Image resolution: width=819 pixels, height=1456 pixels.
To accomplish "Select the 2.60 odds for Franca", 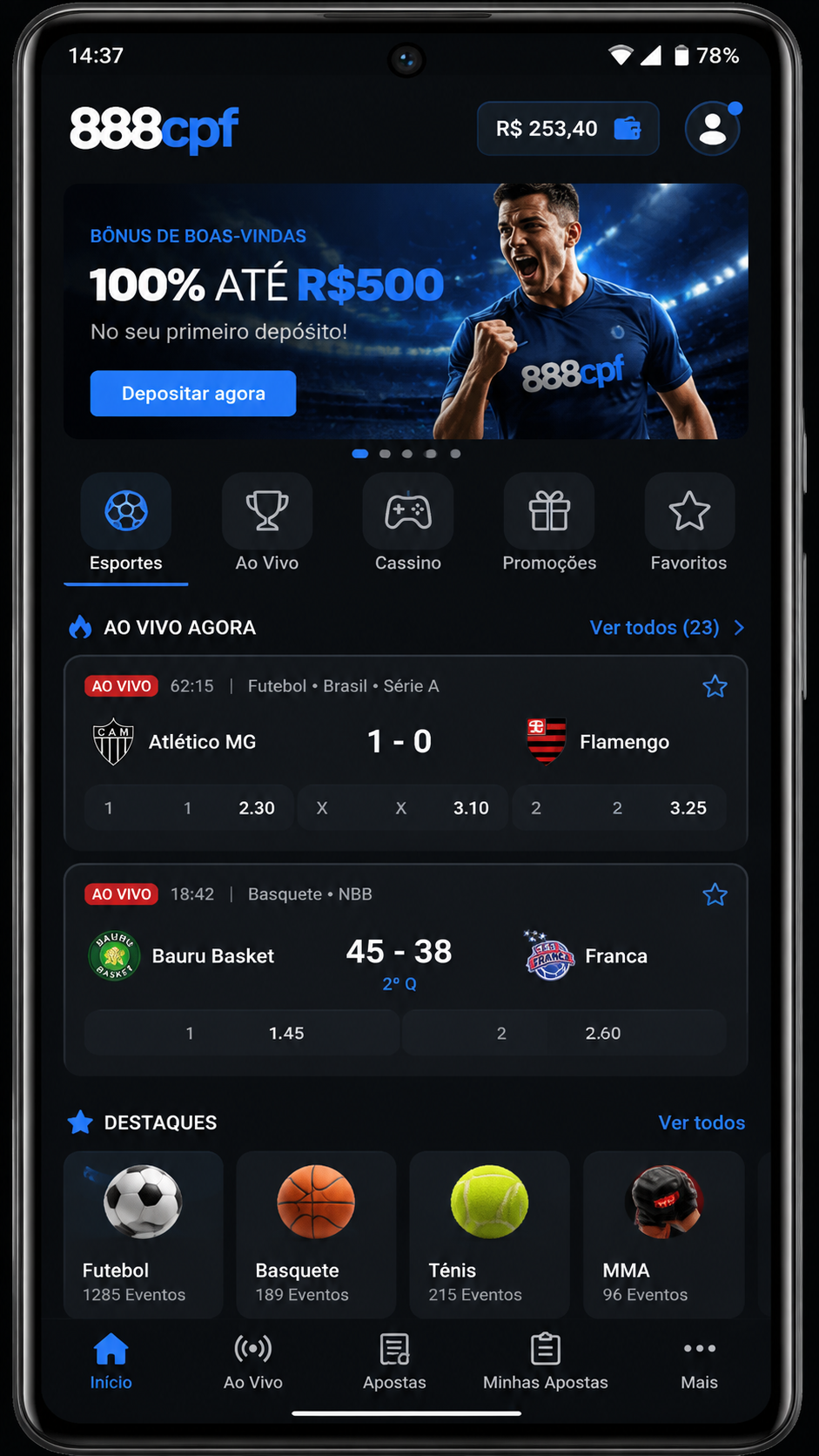I will (x=564, y=1034).
